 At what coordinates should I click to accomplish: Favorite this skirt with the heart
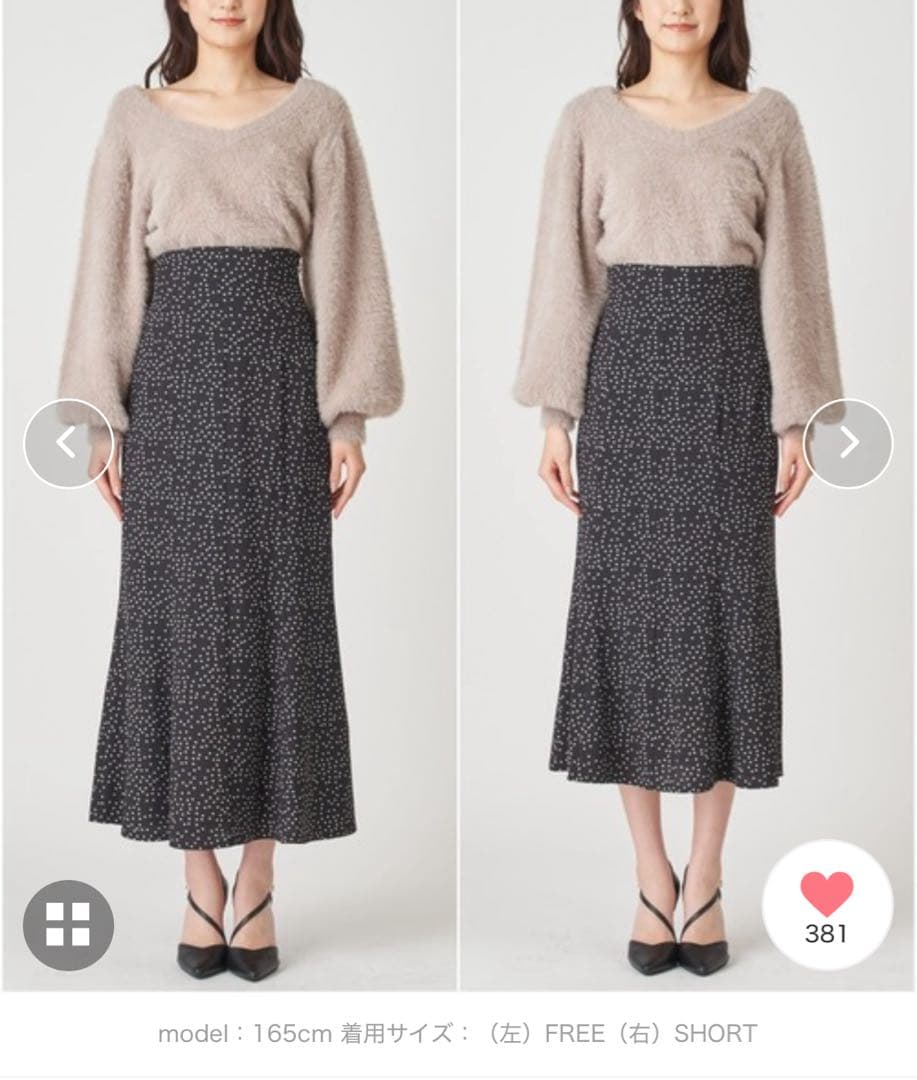pos(826,895)
